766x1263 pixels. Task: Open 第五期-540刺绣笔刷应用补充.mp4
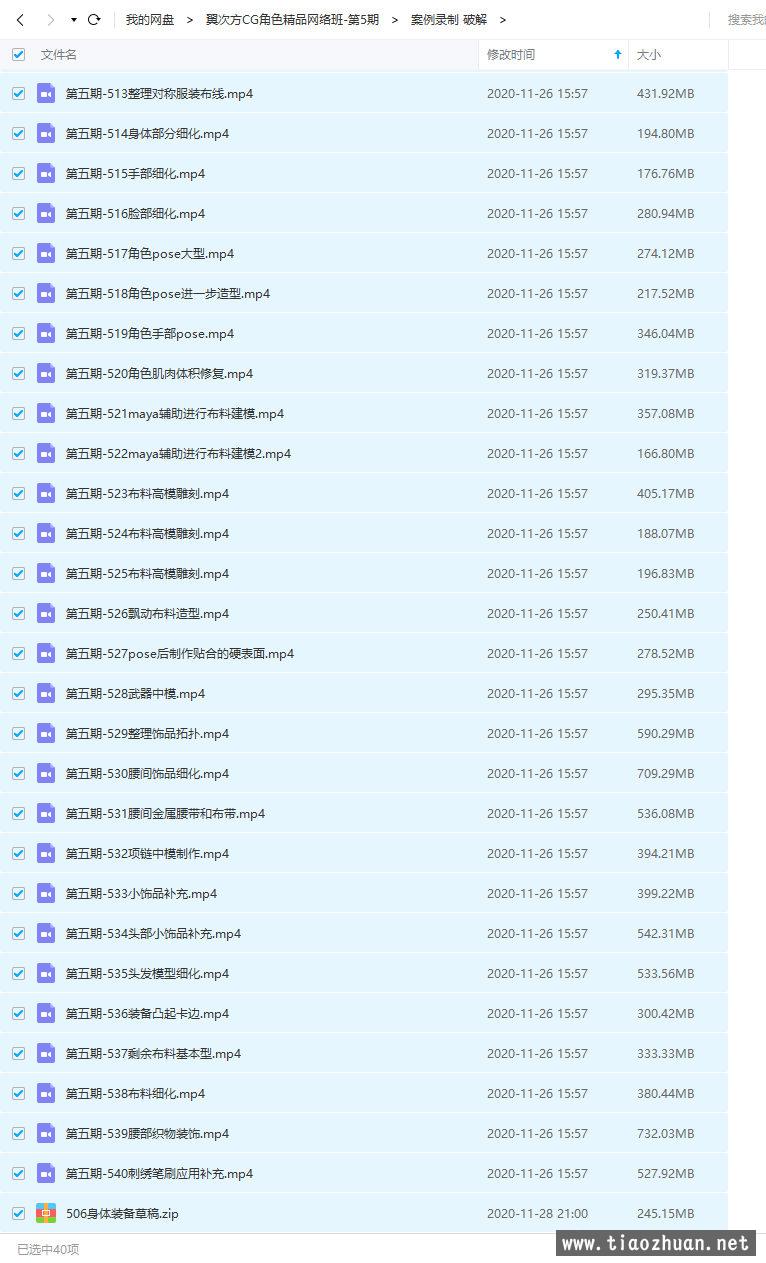(159, 1174)
